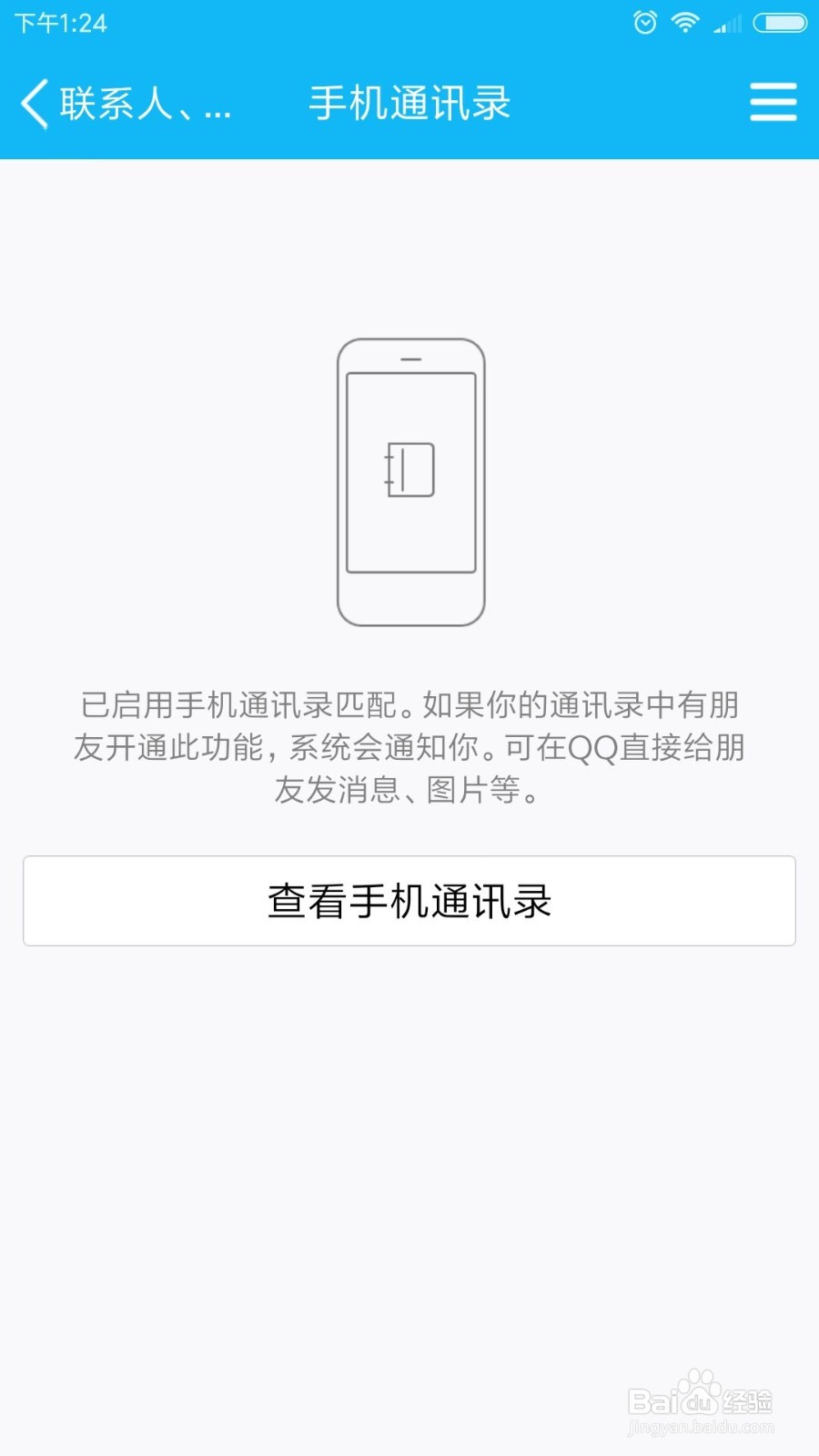The width and height of the screenshot is (819, 1456).
Task: Tap the back arrow icon
Action: point(35,103)
